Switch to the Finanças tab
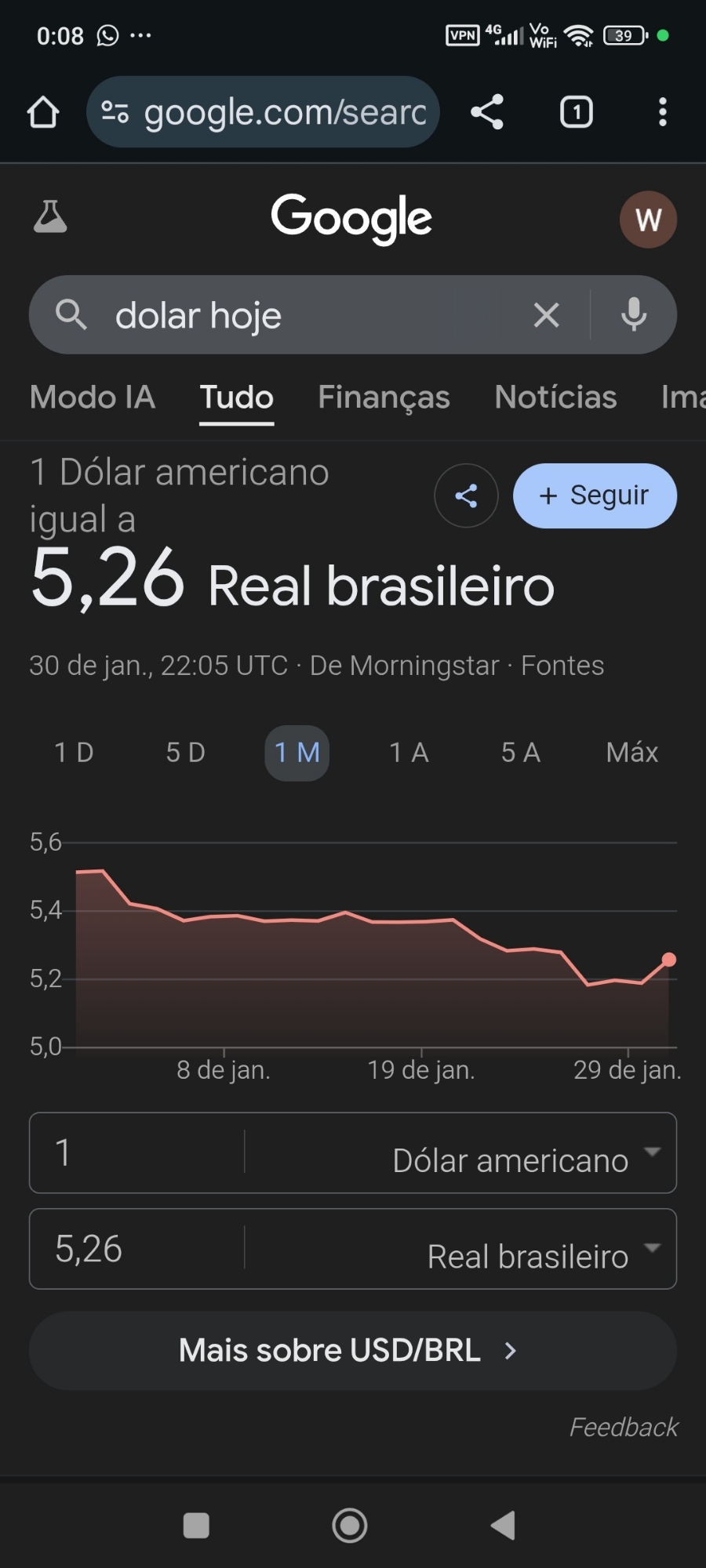Screen dimensions: 706x1568 [x=384, y=397]
